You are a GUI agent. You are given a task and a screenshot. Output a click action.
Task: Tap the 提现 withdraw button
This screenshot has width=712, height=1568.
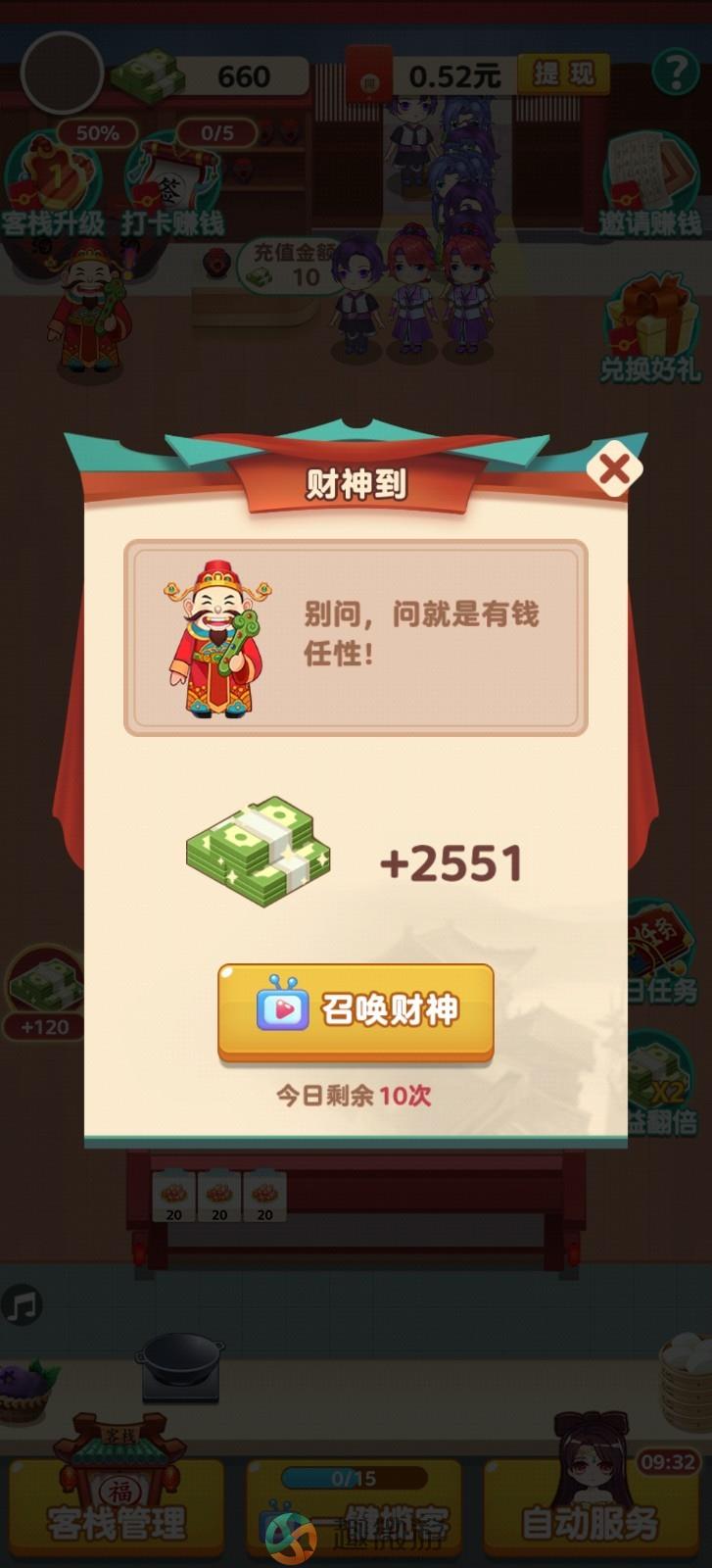point(564,74)
